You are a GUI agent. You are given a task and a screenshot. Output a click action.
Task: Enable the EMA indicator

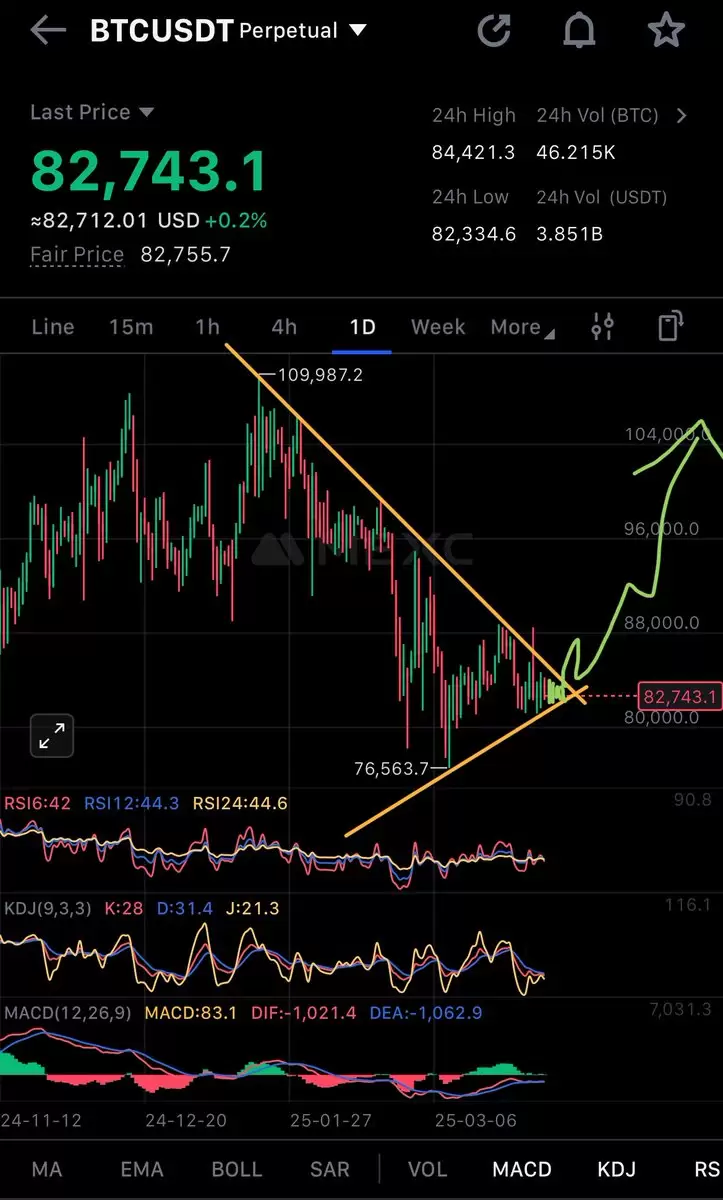pos(141,1169)
